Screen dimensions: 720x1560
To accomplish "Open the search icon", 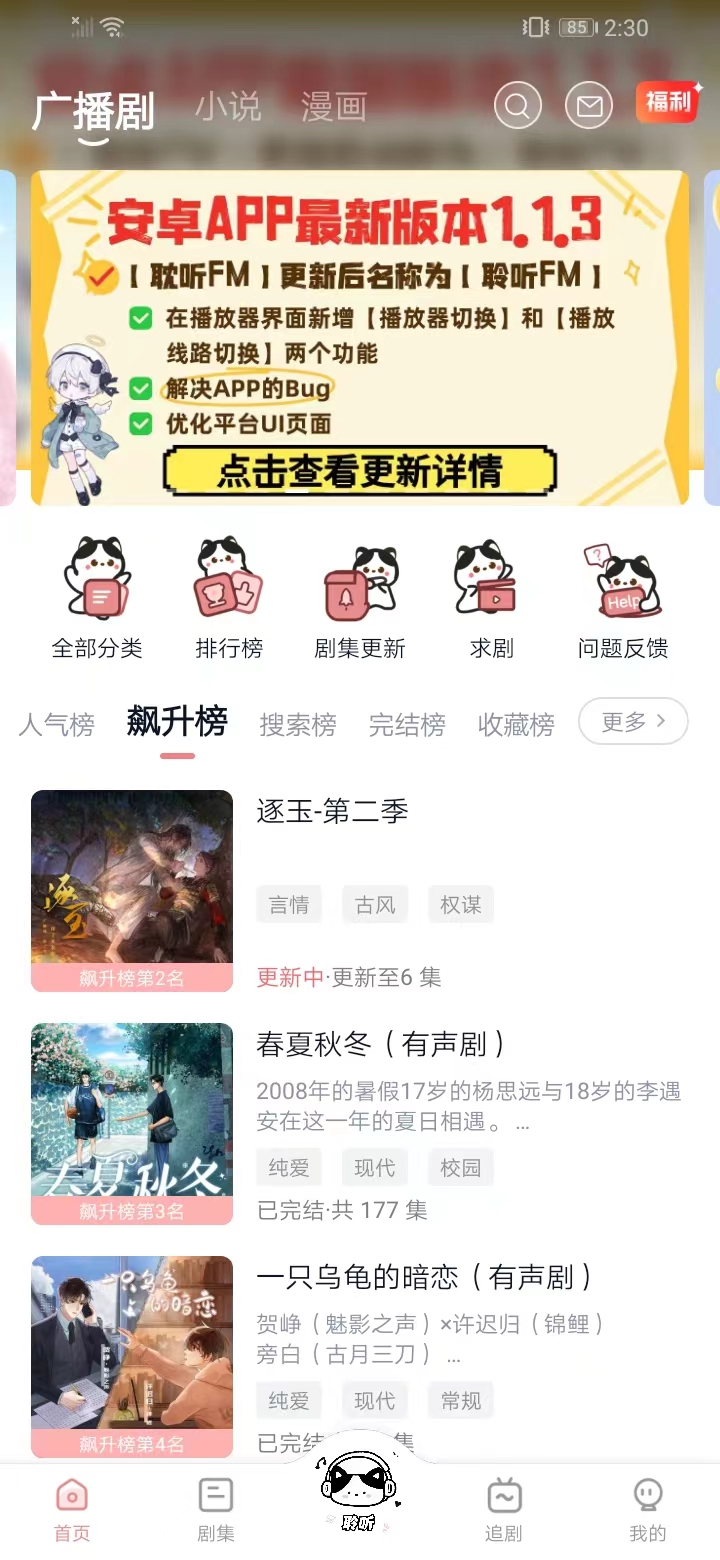I will [517, 105].
